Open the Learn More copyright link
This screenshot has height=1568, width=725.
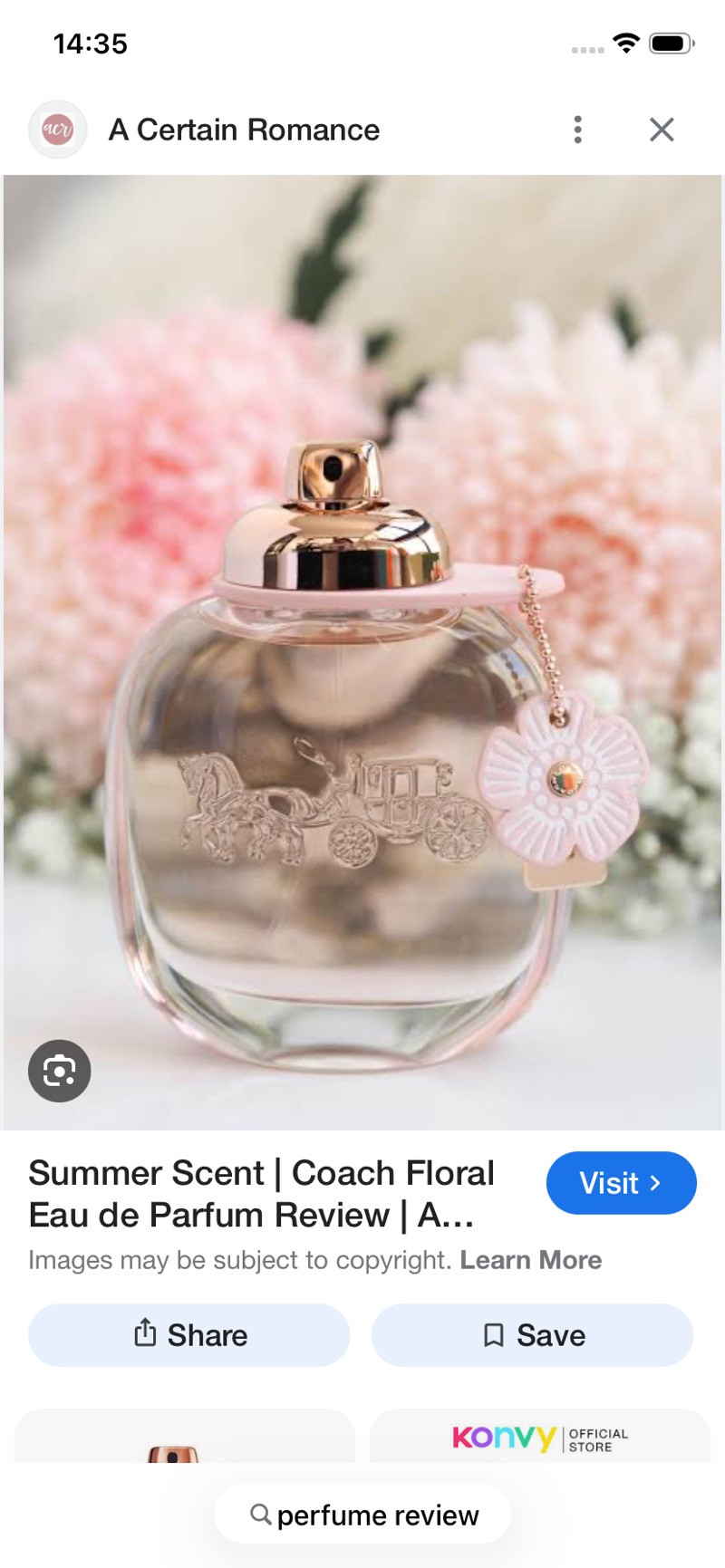click(530, 1260)
